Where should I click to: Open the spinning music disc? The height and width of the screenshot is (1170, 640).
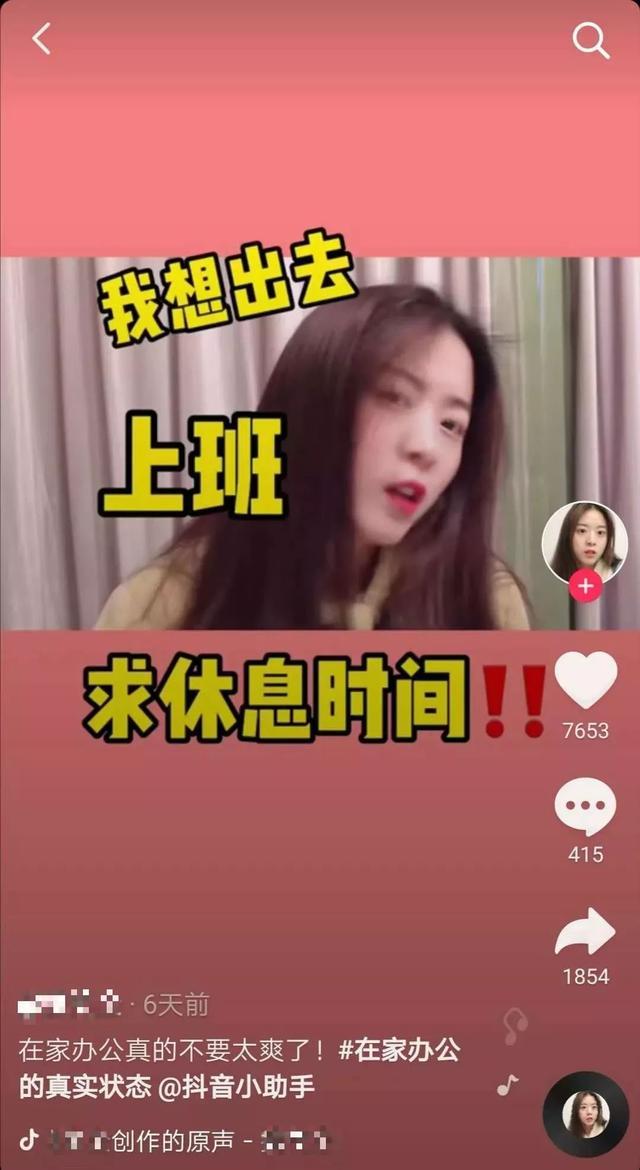[585, 1114]
